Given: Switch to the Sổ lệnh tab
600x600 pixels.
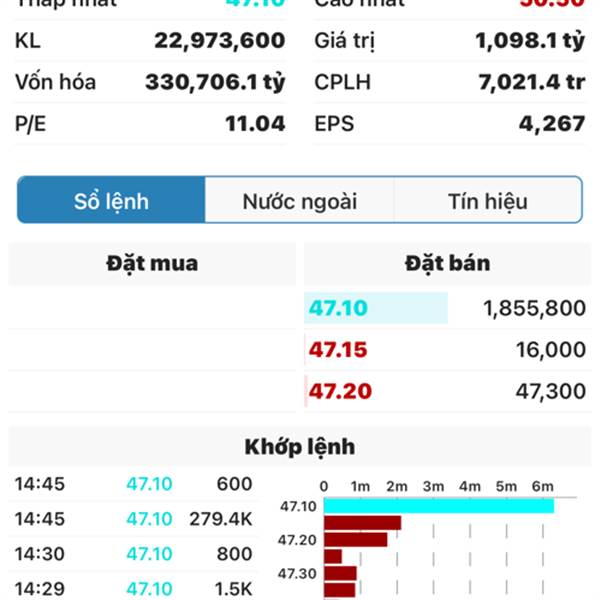Looking at the screenshot, I should tap(111, 201).
